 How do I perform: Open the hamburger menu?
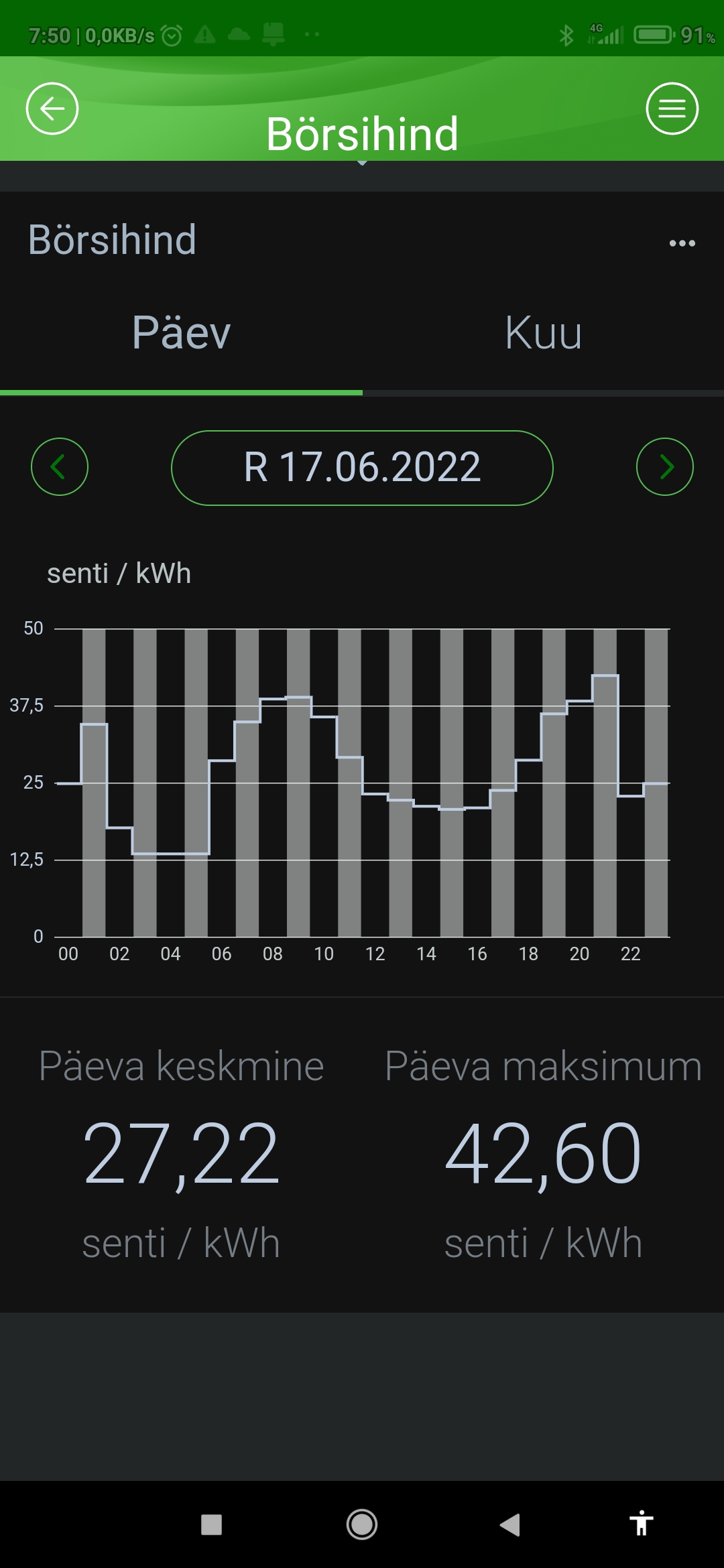(x=672, y=109)
